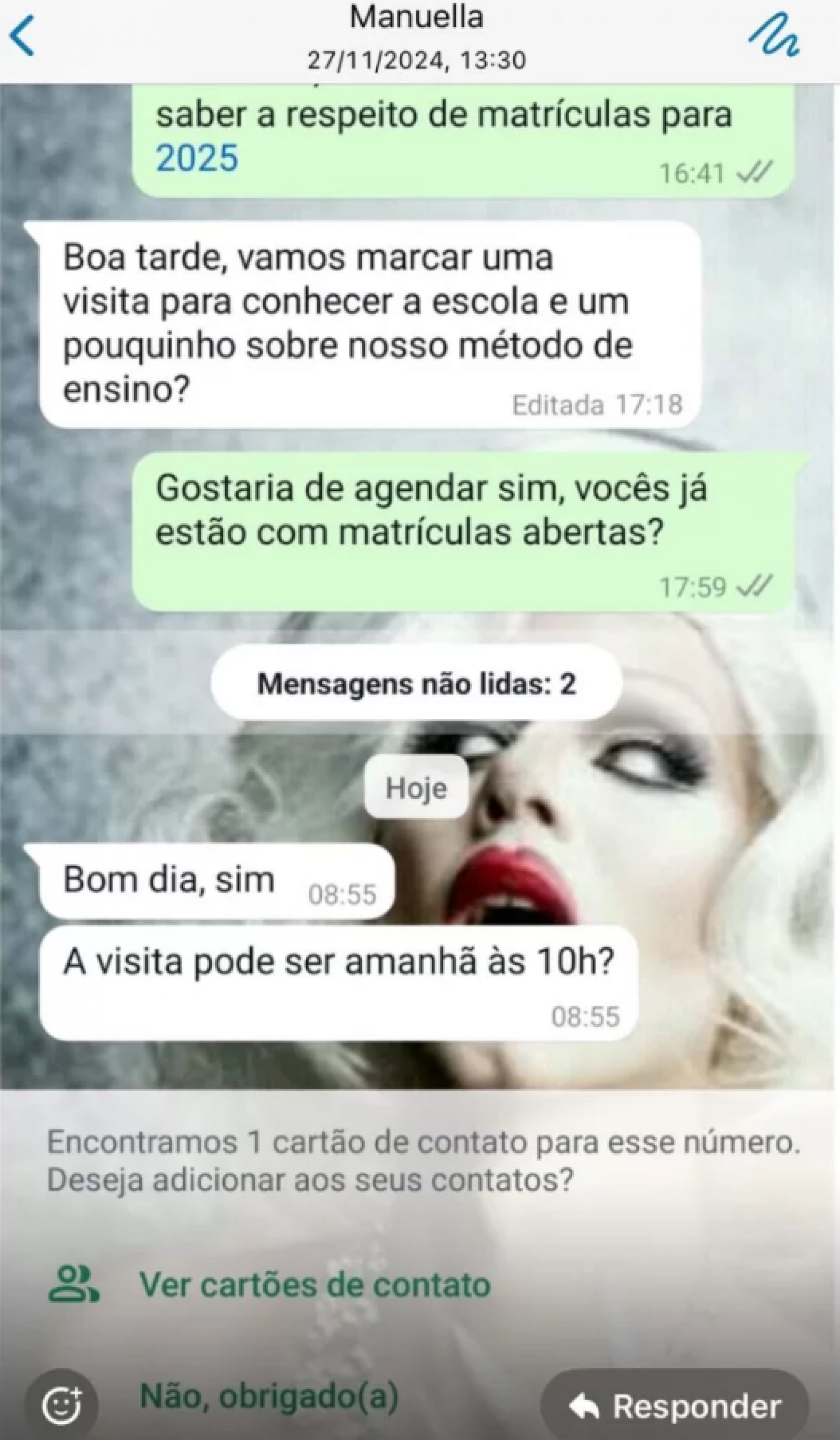Go back with the top-left arrow
The height and width of the screenshot is (1440, 840).
tap(23, 36)
